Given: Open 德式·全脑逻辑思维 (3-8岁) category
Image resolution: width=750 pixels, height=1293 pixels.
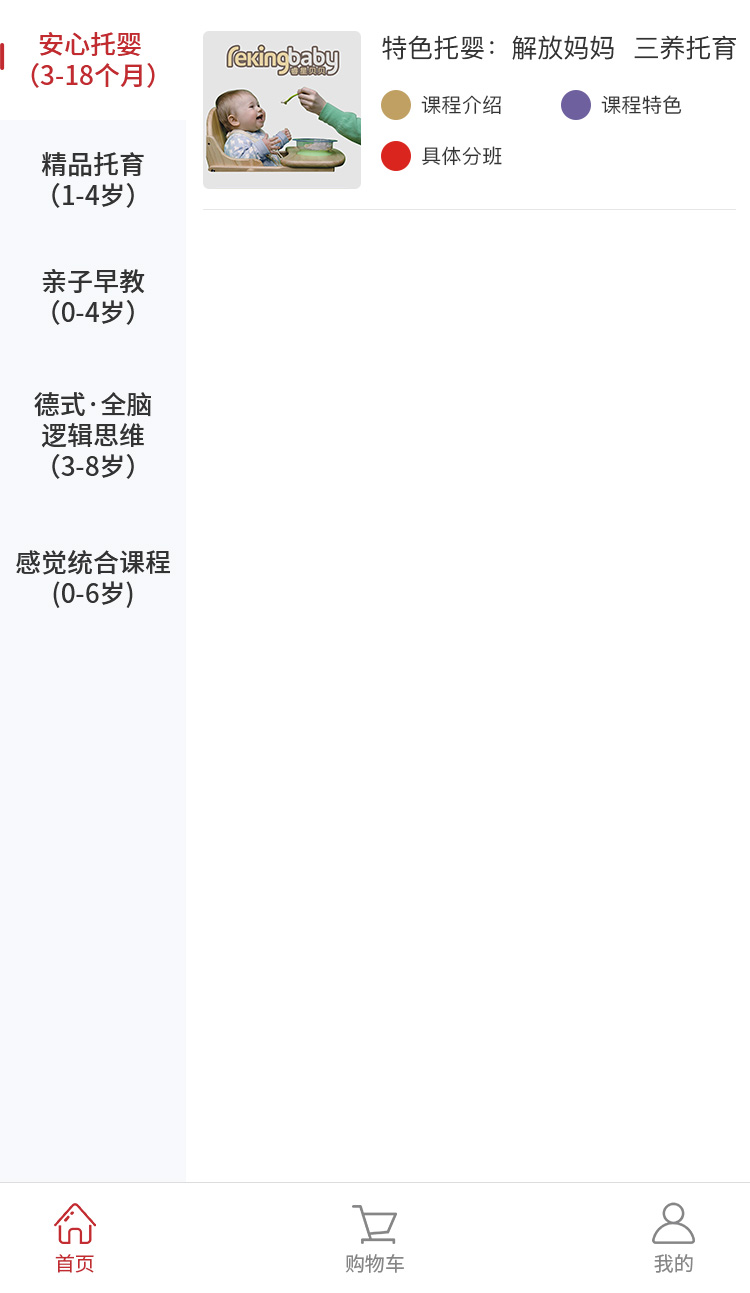Looking at the screenshot, I should pyautogui.click(x=93, y=435).
